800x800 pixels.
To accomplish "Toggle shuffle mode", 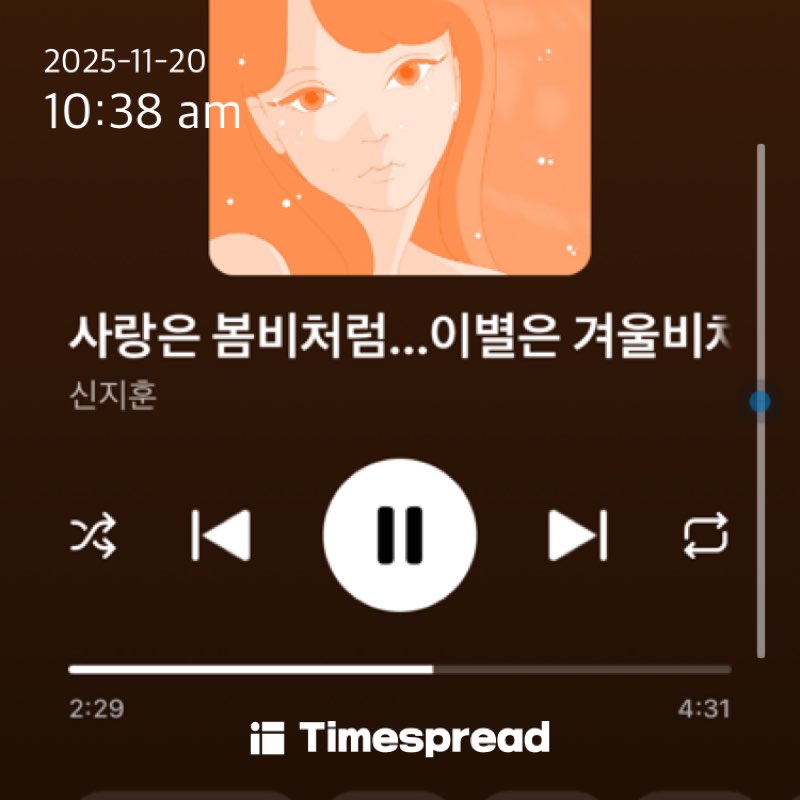I will click(93, 537).
